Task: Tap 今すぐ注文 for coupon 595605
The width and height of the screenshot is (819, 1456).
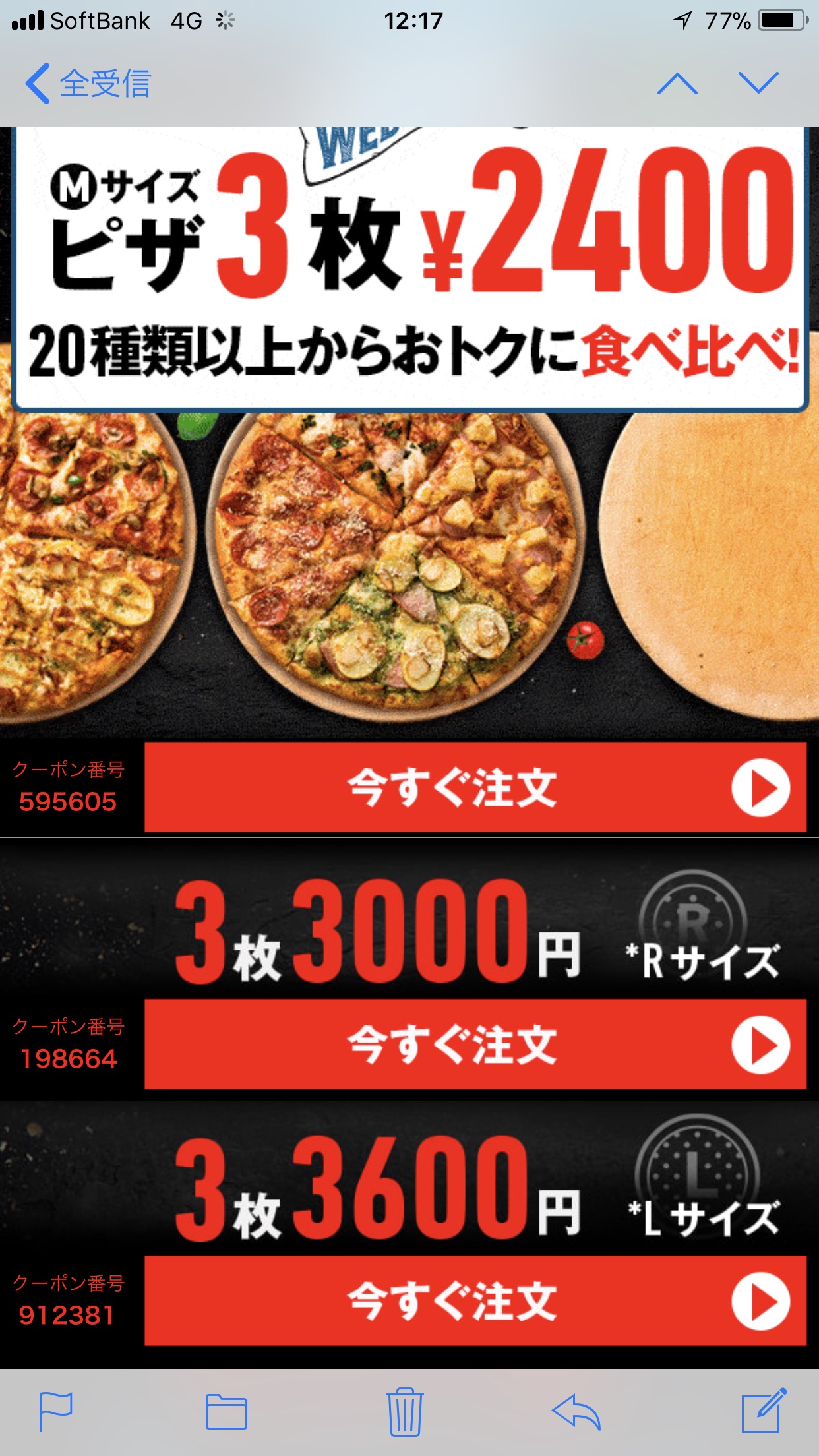Action: pyautogui.click(x=475, y=787)
